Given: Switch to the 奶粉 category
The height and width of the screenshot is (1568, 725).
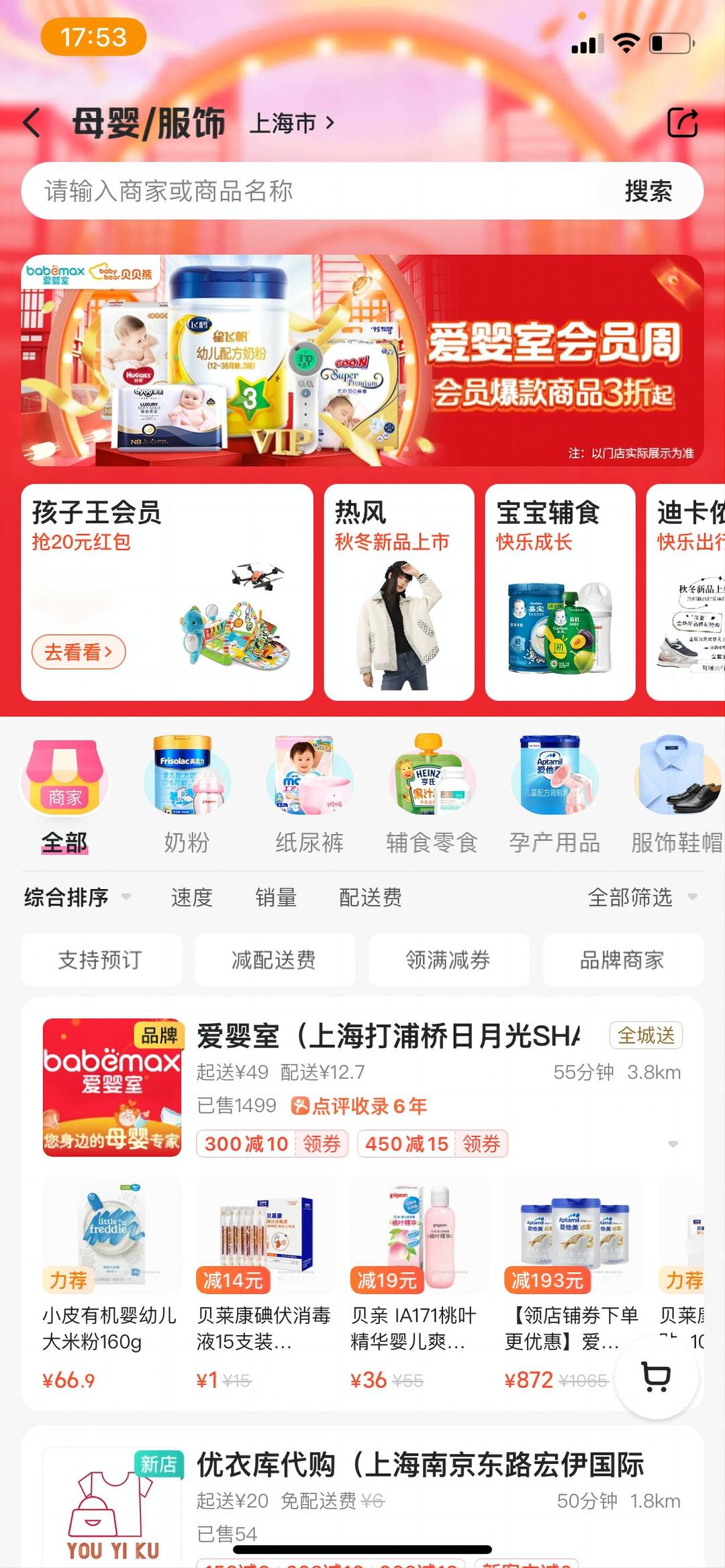Looking at the screenshot, I should point(187,795).
